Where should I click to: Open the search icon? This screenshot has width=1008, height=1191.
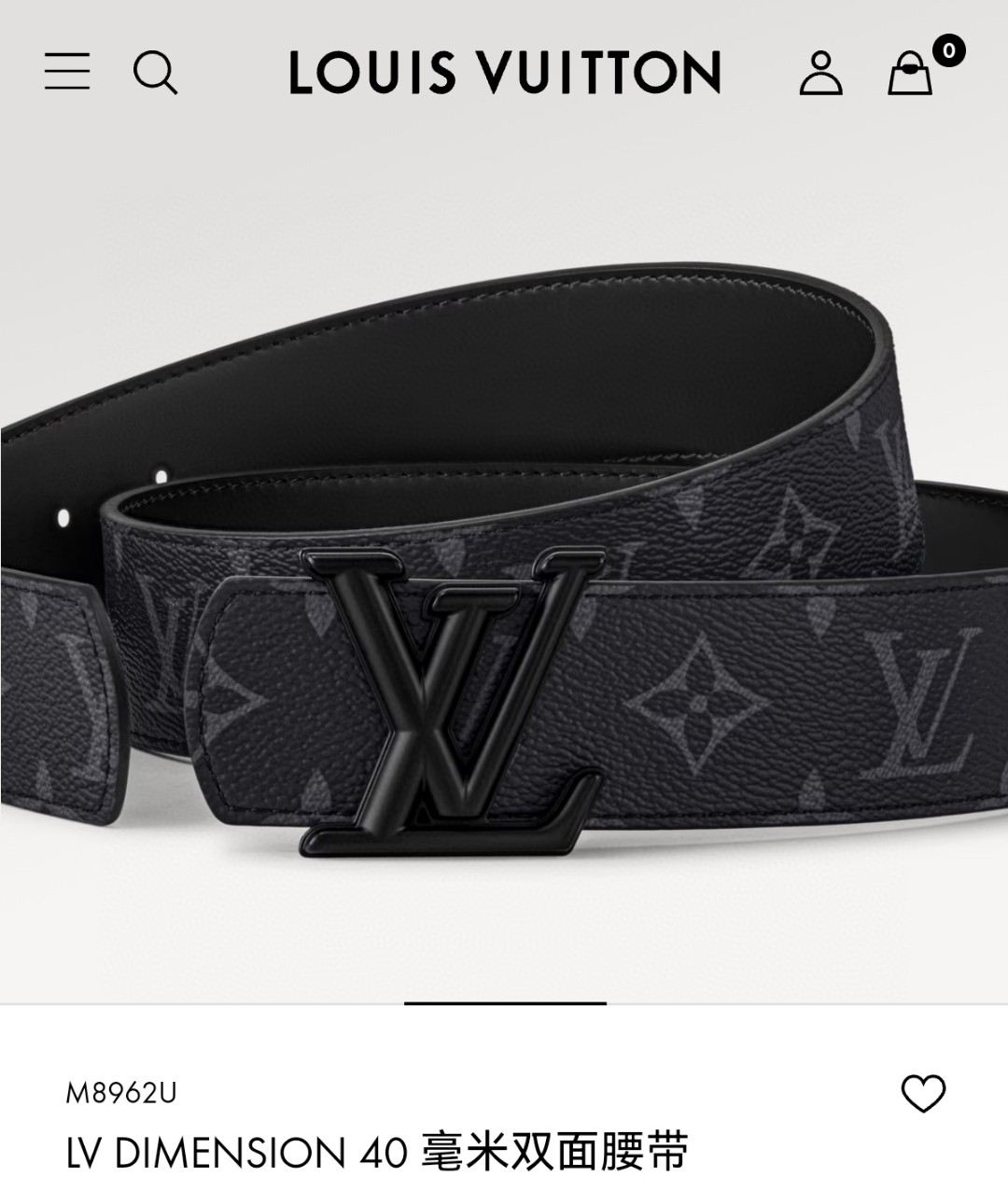(x=155, y=73)
